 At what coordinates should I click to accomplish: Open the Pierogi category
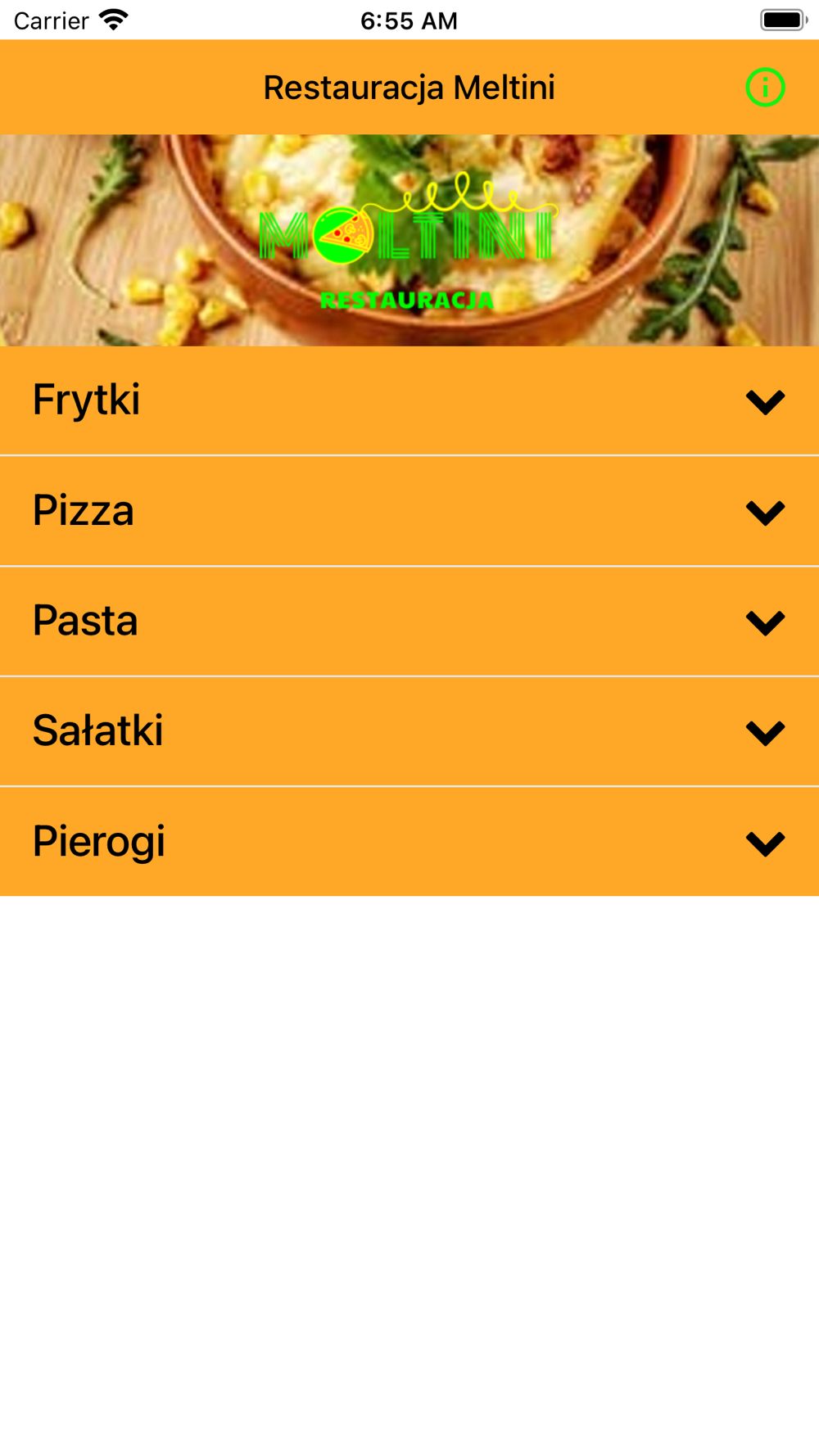(x=765, y=843)
